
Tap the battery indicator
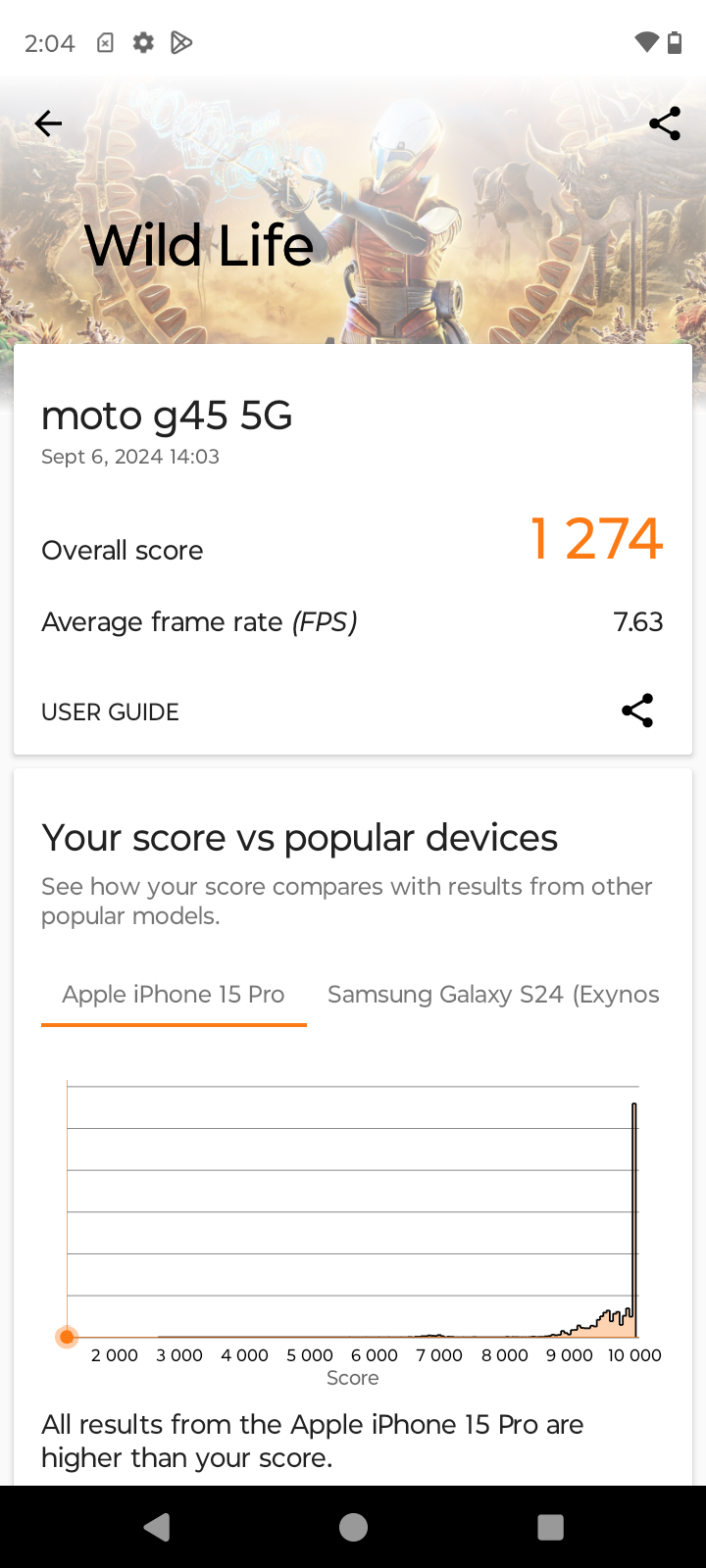pyautogui.click(x=675, y=42)
